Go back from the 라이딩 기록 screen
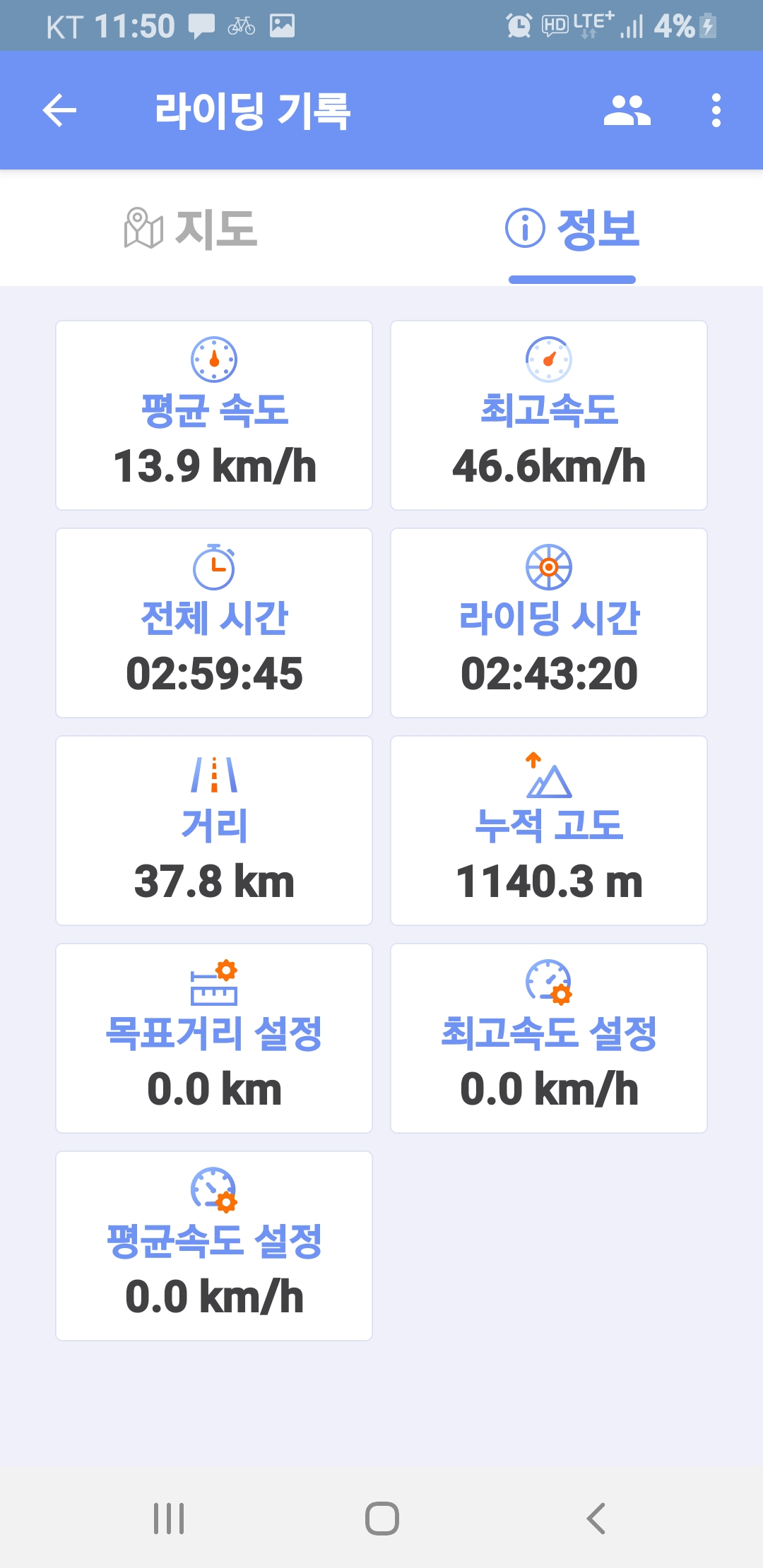763x1568 pixels. tap(59, 111)
